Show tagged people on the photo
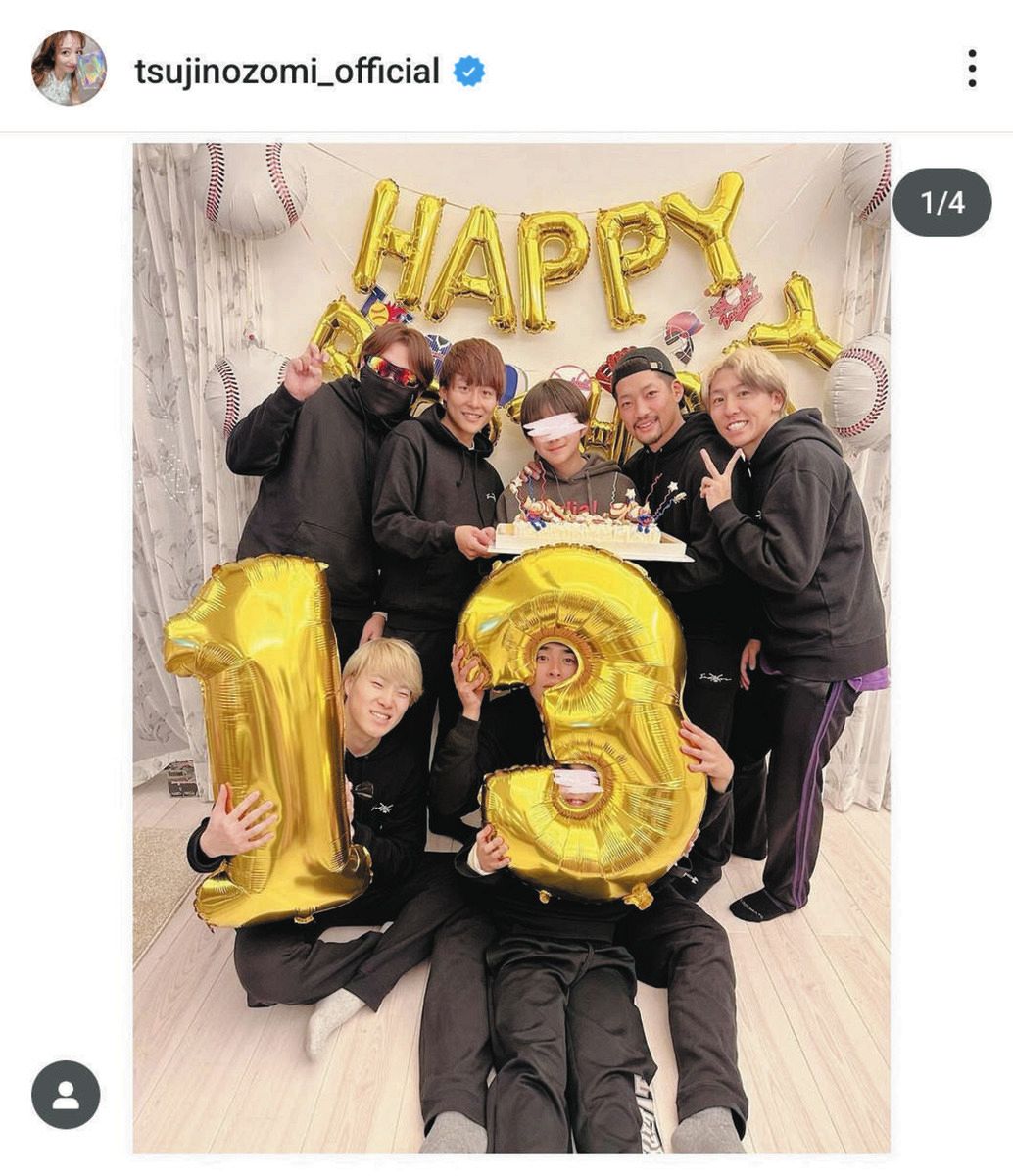The image size is (1013, 1176). click(66, 1095)
